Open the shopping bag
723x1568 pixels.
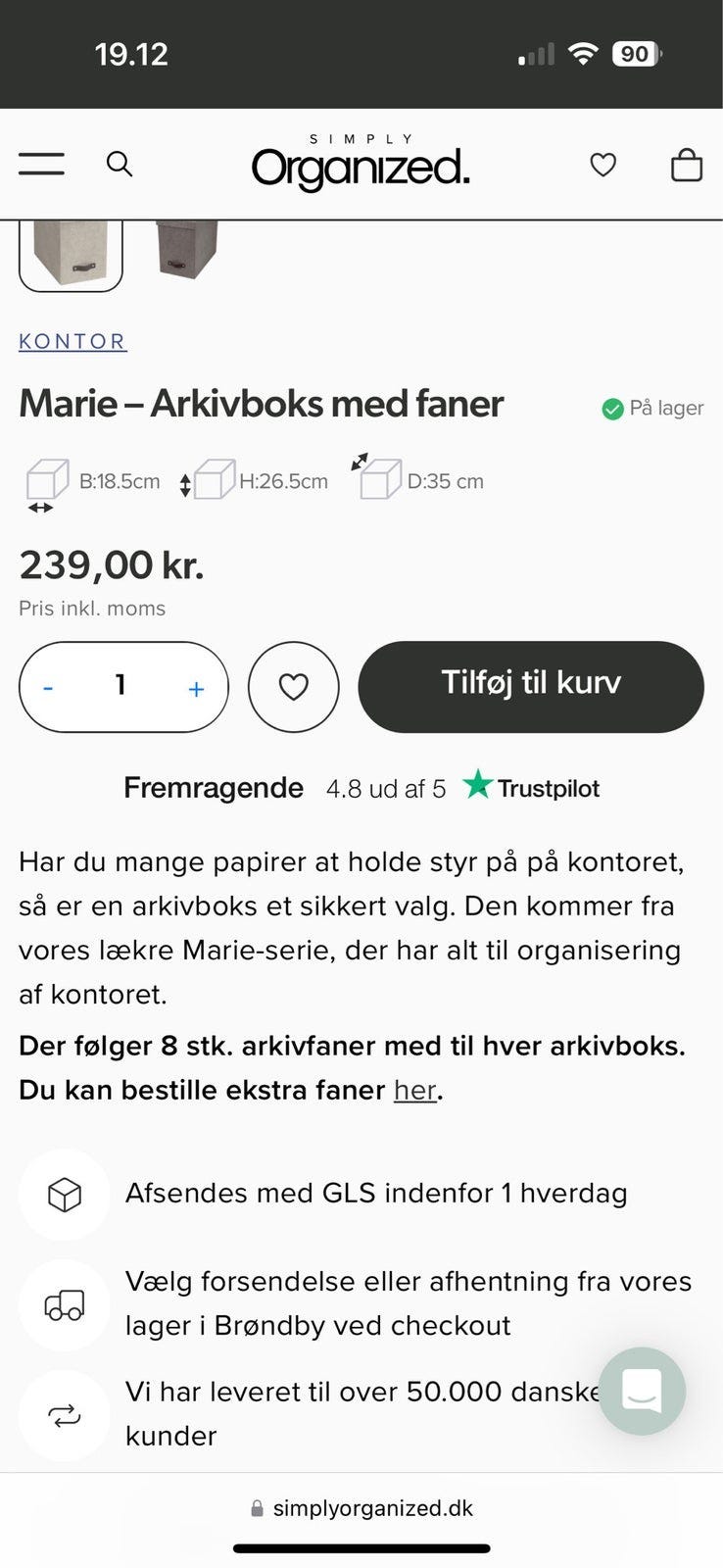point(686,165)
